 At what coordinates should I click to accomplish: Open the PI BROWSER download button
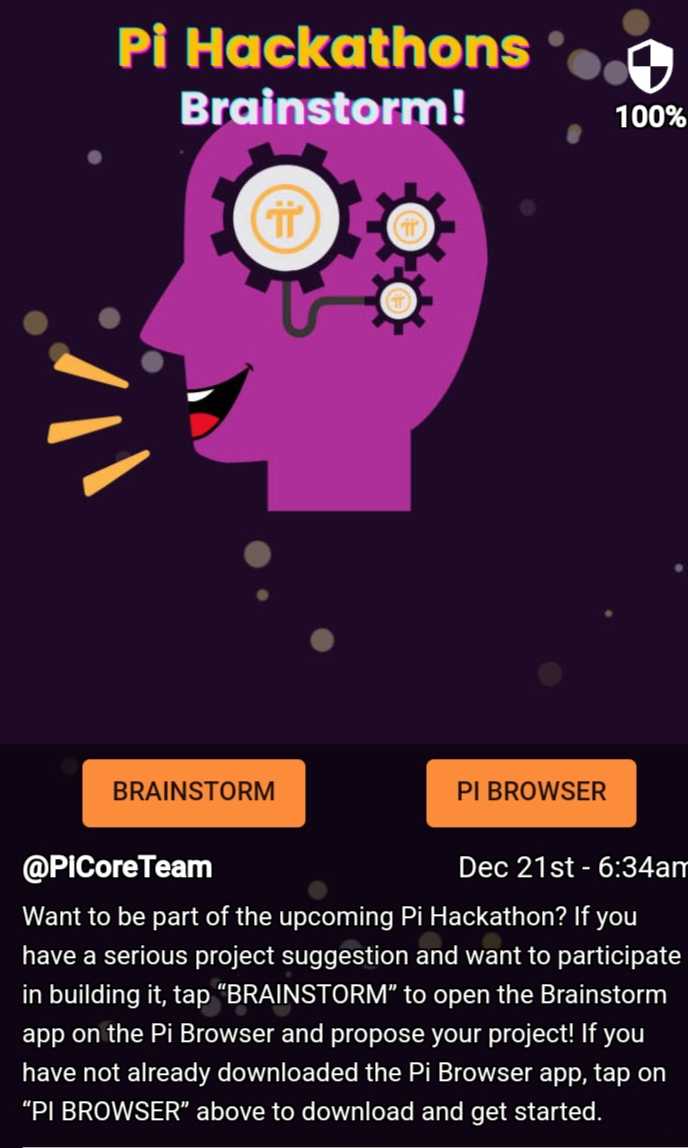pyautogui.click(x=531, y=792)
